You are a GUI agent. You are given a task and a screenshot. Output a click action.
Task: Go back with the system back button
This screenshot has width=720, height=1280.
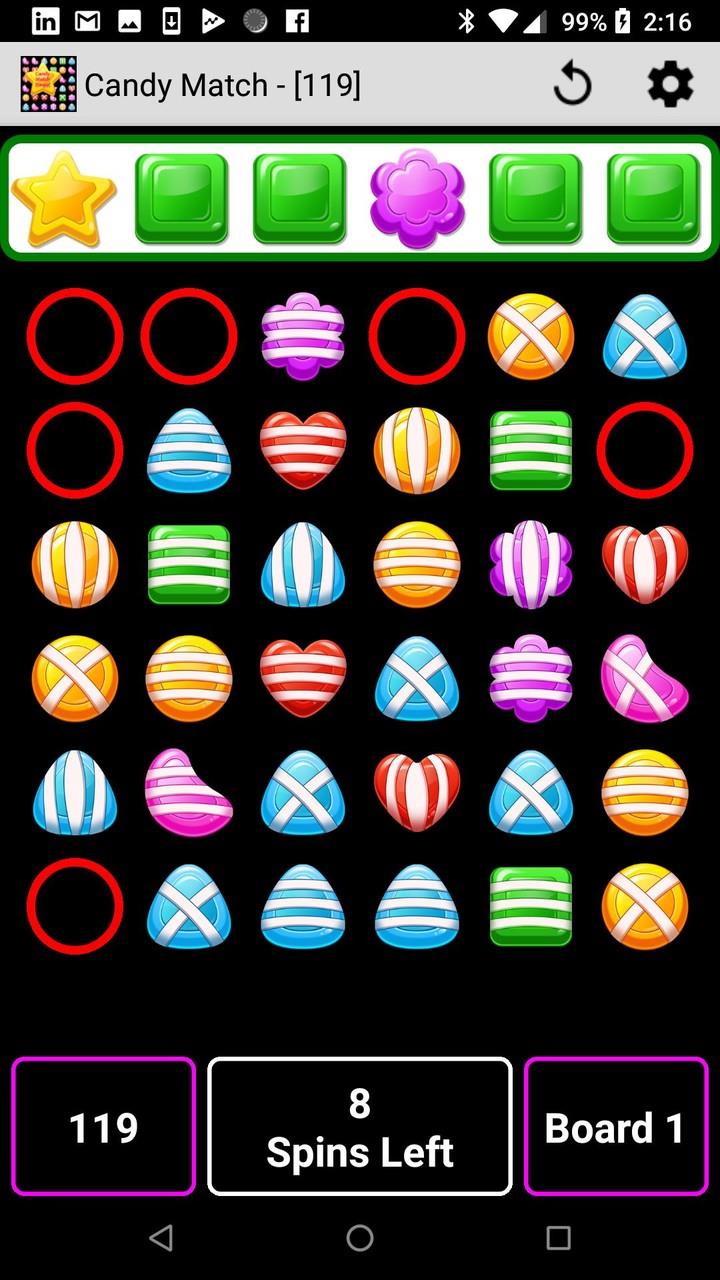pyautogui.click(x=161, y=1238)
